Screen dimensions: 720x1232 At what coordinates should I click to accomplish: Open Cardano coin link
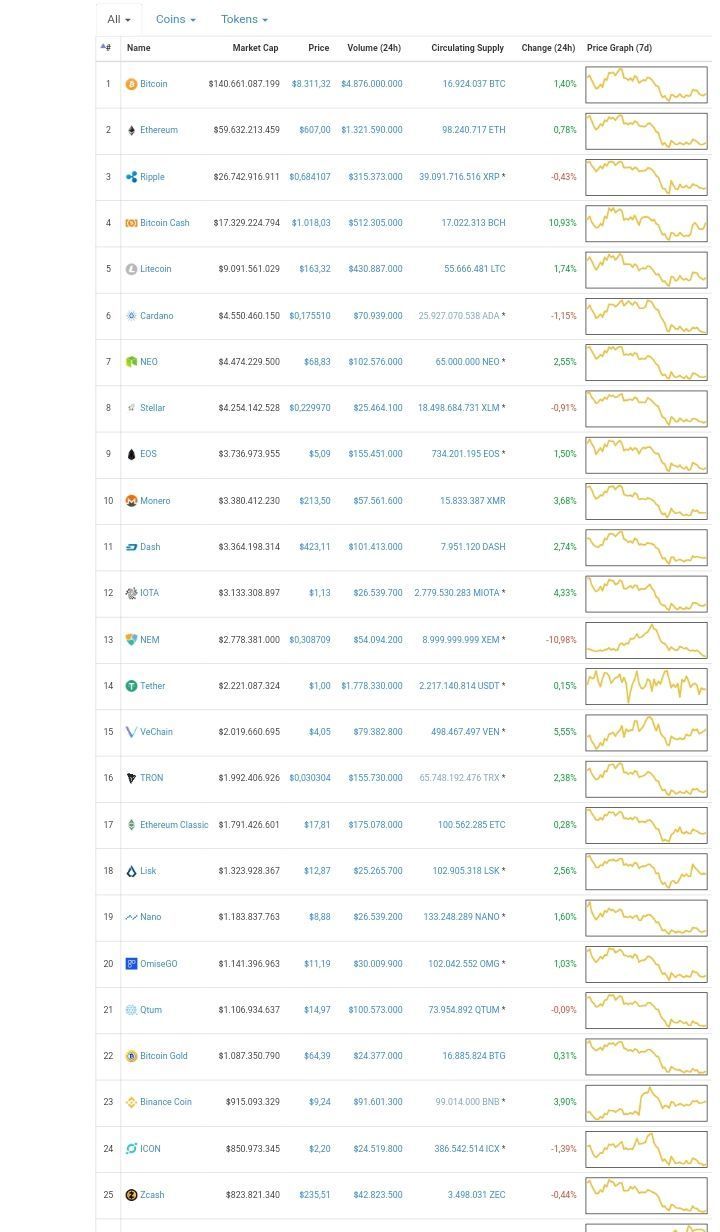pos(156,316)
